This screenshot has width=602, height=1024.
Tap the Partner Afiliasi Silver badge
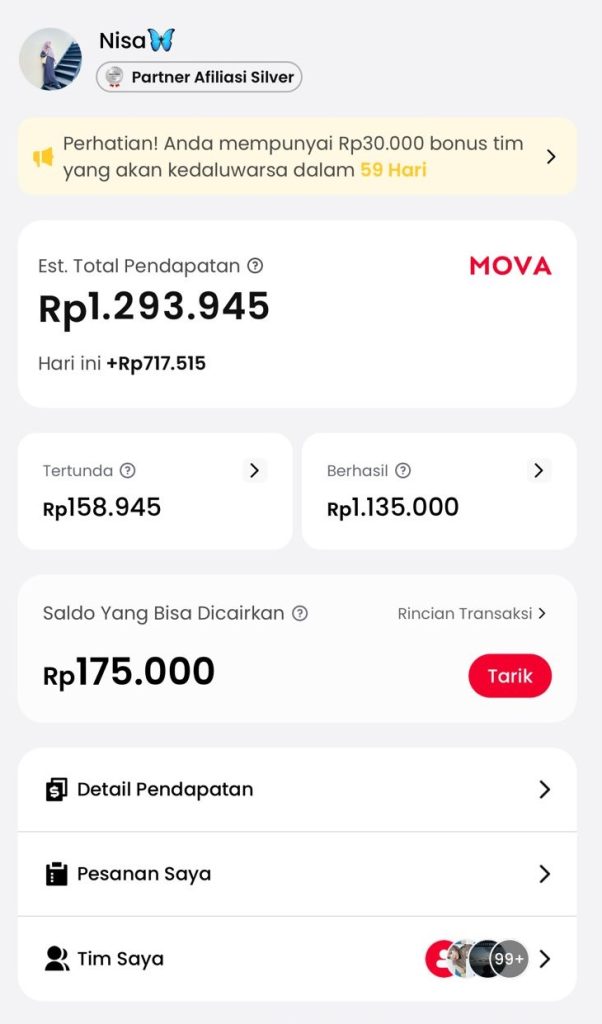pyautogui.click(x=199, y=77)
